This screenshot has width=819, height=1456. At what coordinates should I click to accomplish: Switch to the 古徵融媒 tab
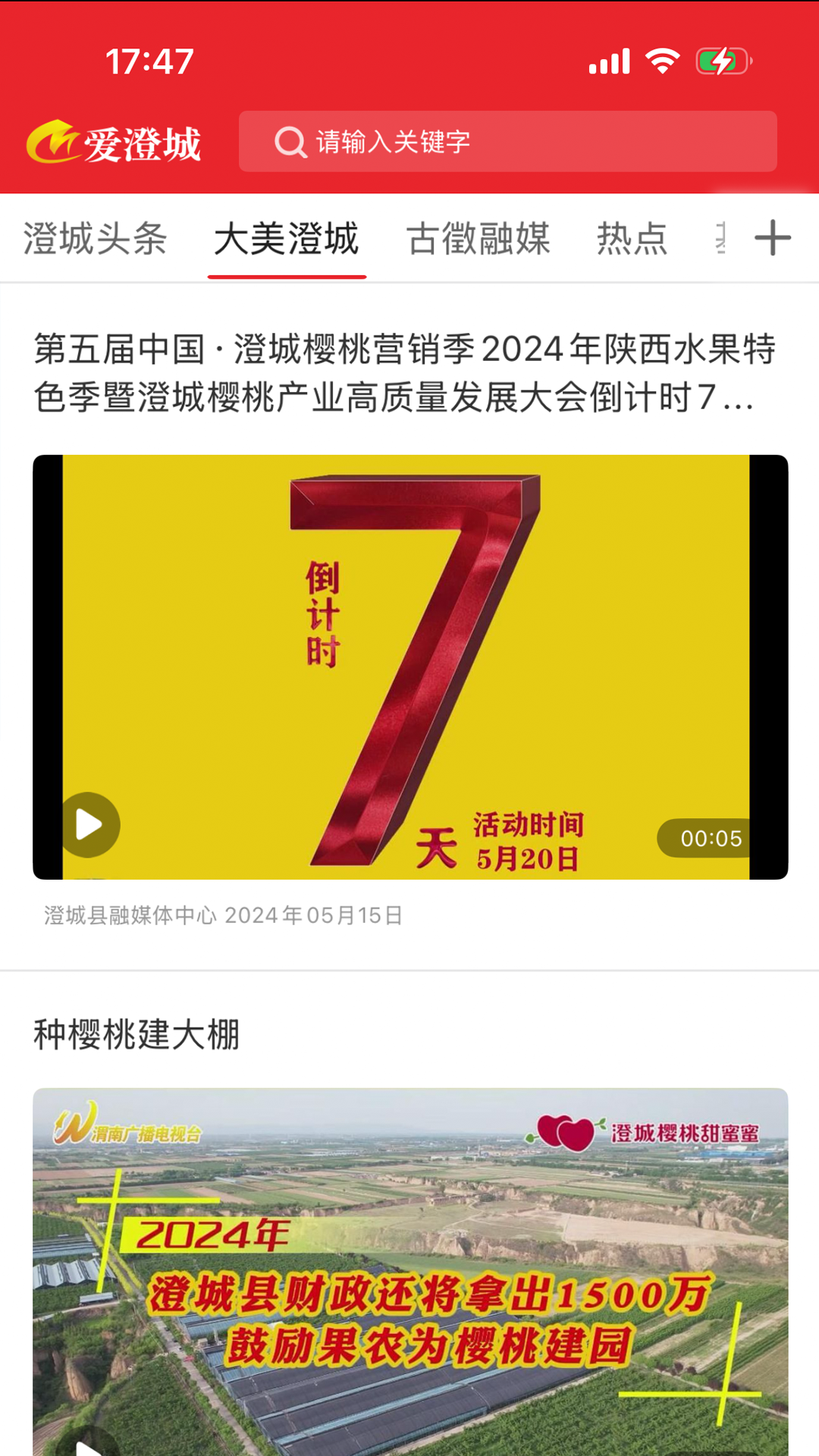(x=479, y=238)
